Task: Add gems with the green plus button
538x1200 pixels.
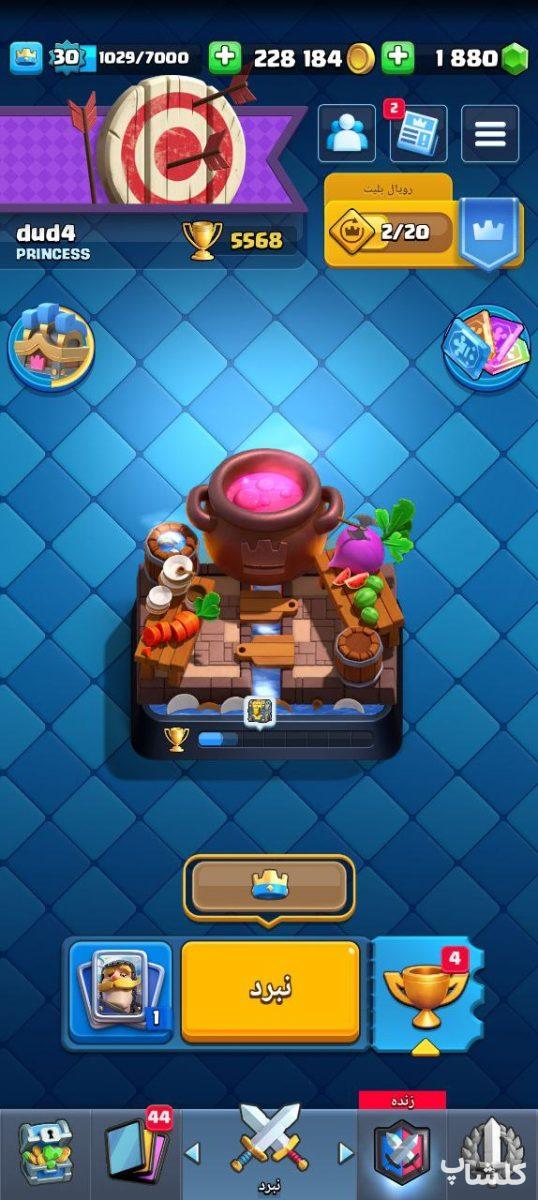Action: point(398,57)
